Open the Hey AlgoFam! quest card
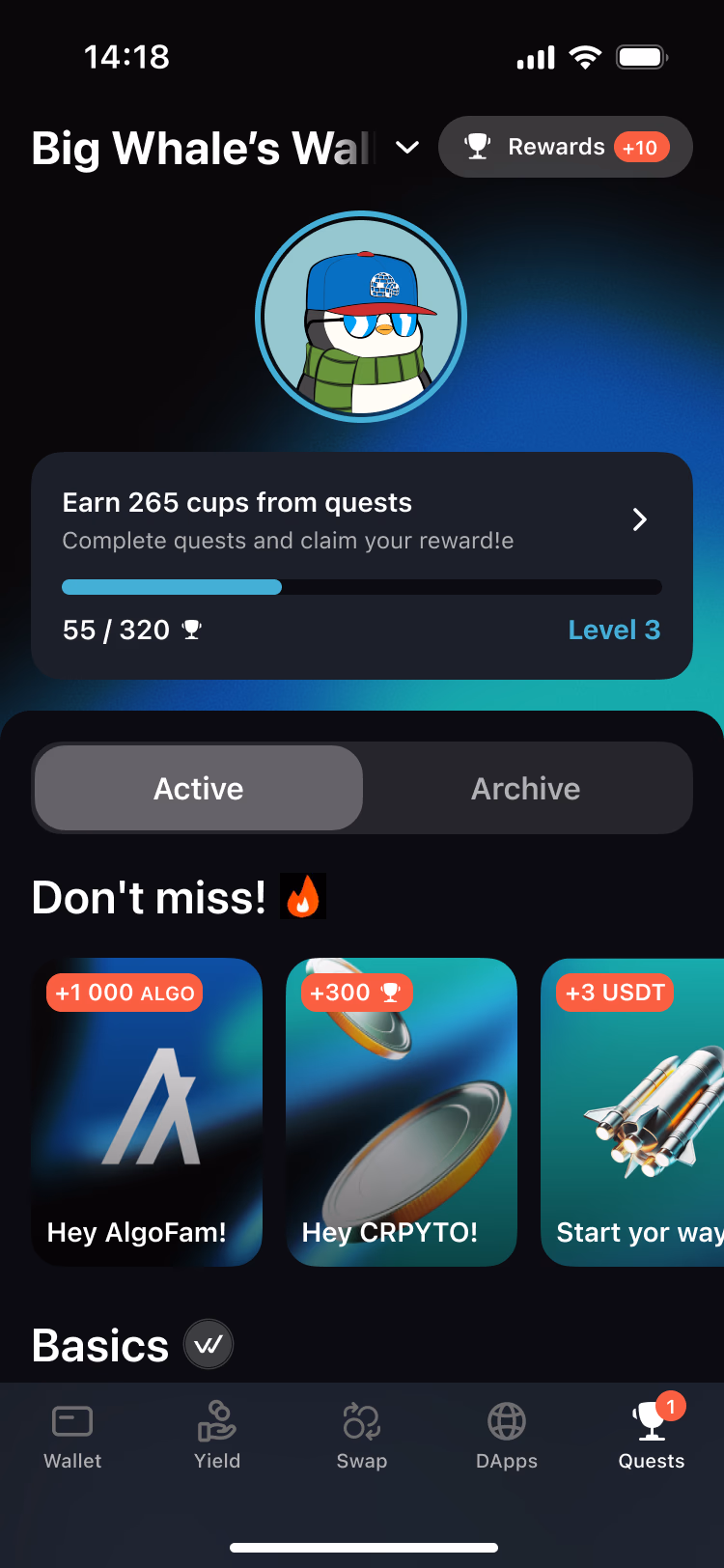Image resolution: width=724 pixels, height=1568 pixels. tap(147, 1111)
